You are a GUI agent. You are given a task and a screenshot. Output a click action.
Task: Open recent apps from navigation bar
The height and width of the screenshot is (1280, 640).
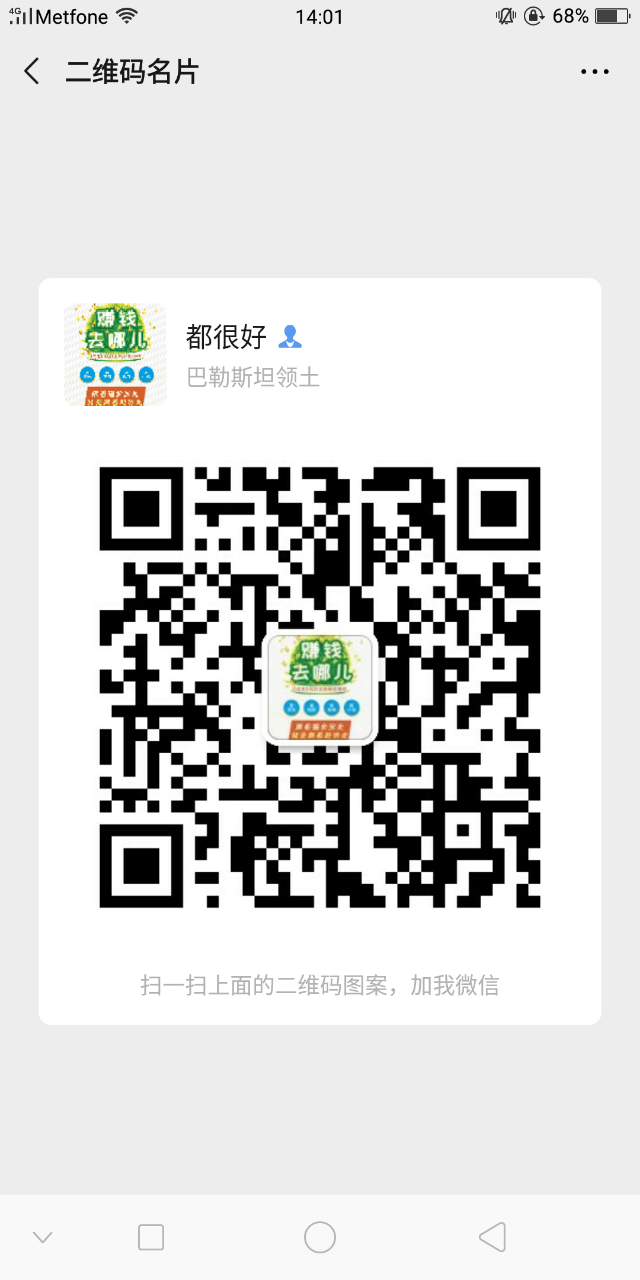pyautogui.click(x=151, y=1237)
